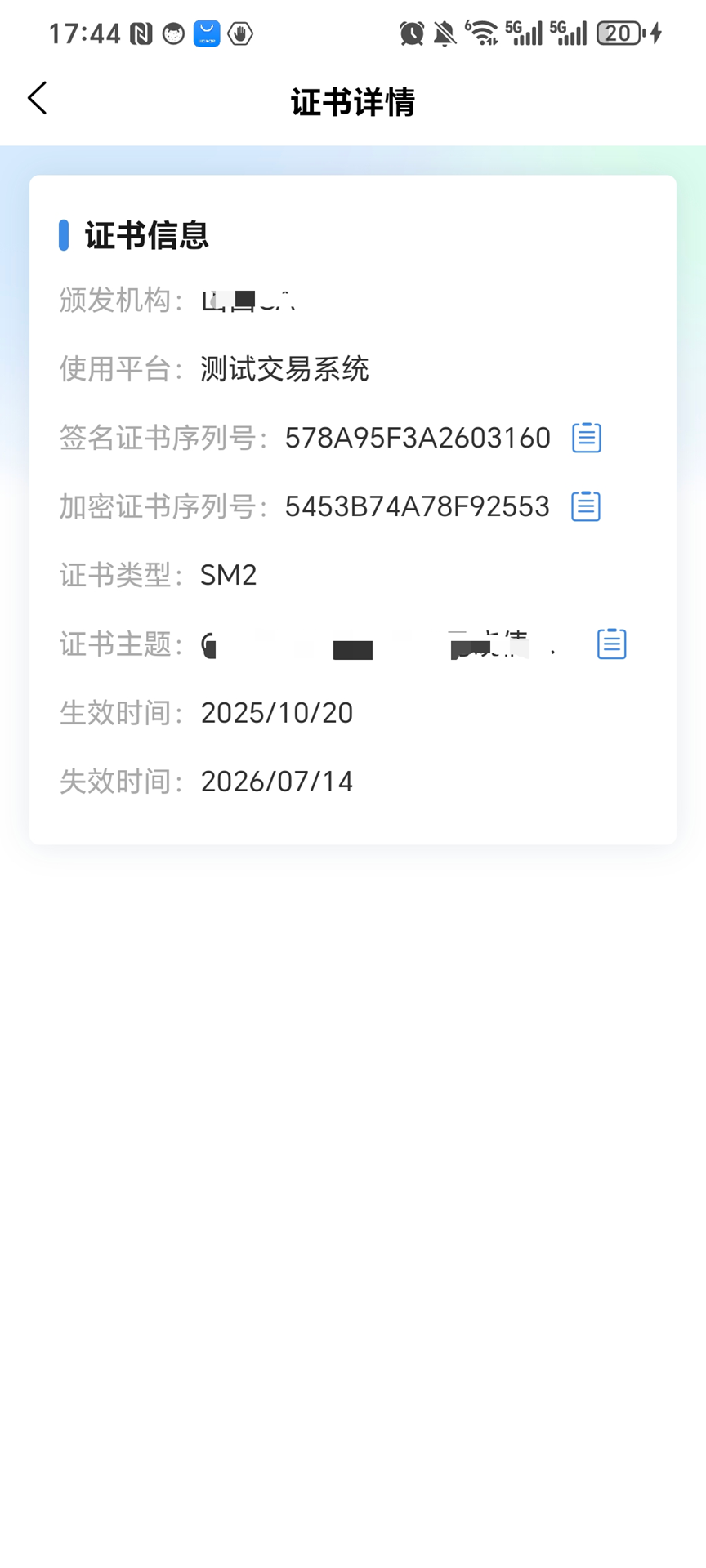Tap the Wi-Fi signal icon
This screenshot has height=1568, width=706.
[482, 33]
